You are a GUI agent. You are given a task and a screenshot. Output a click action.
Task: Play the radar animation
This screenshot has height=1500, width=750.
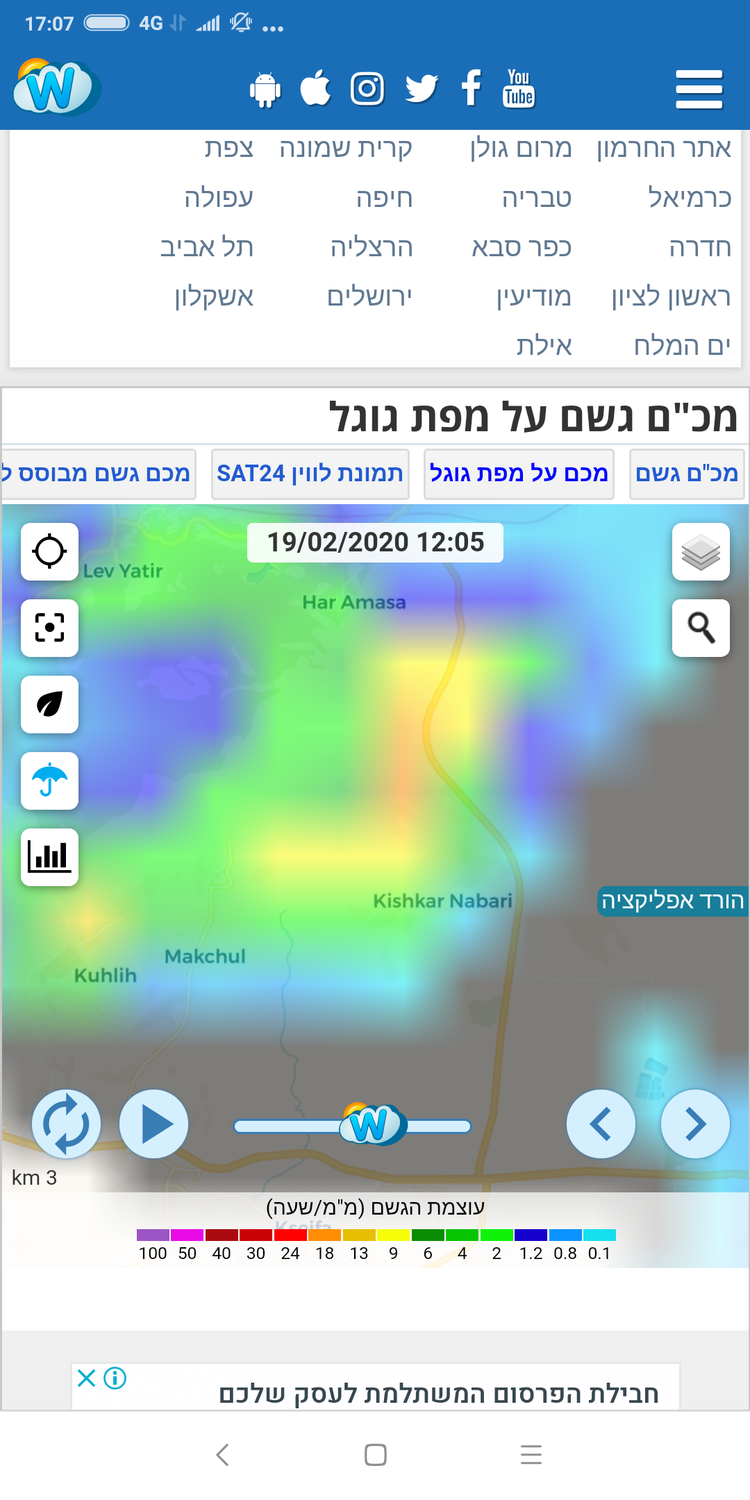(x=154, y=1124)
